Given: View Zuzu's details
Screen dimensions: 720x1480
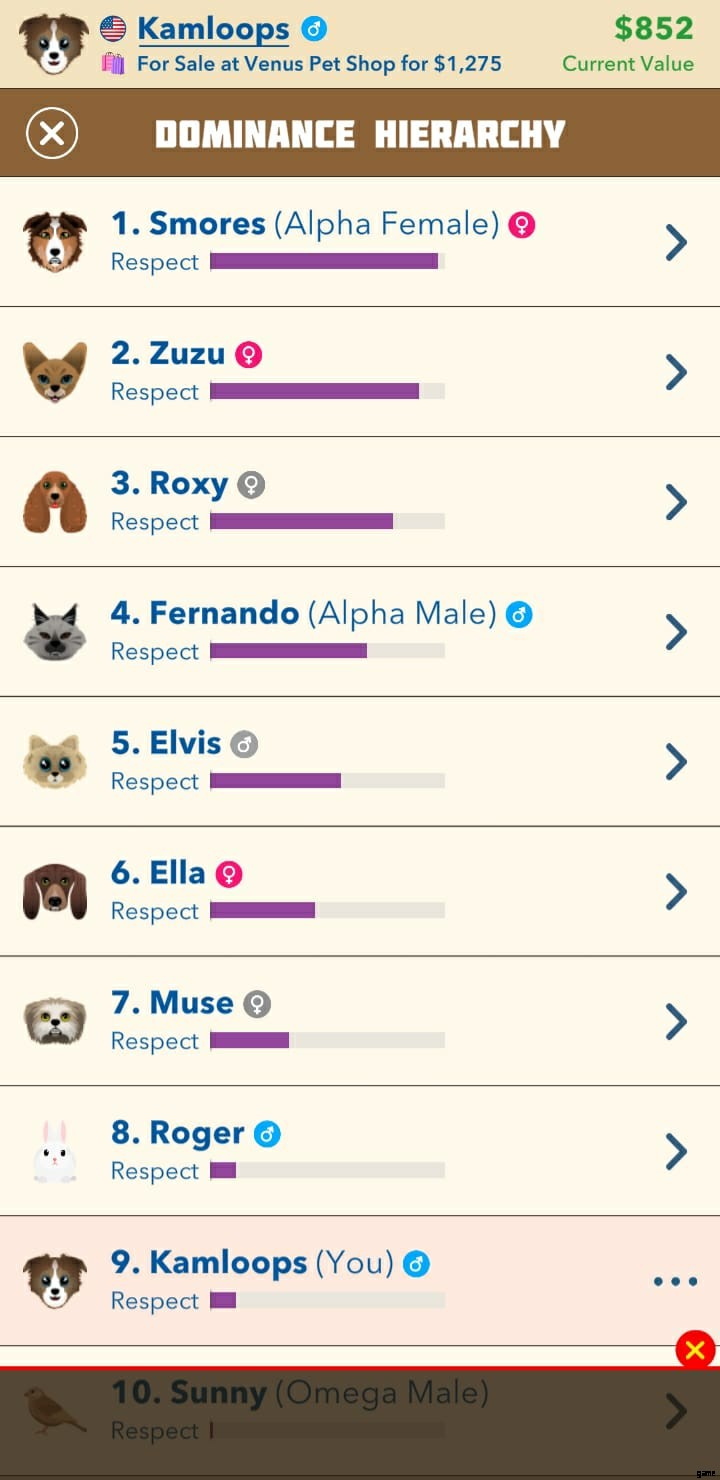Looking at the screenshot, I should [360, 372].
